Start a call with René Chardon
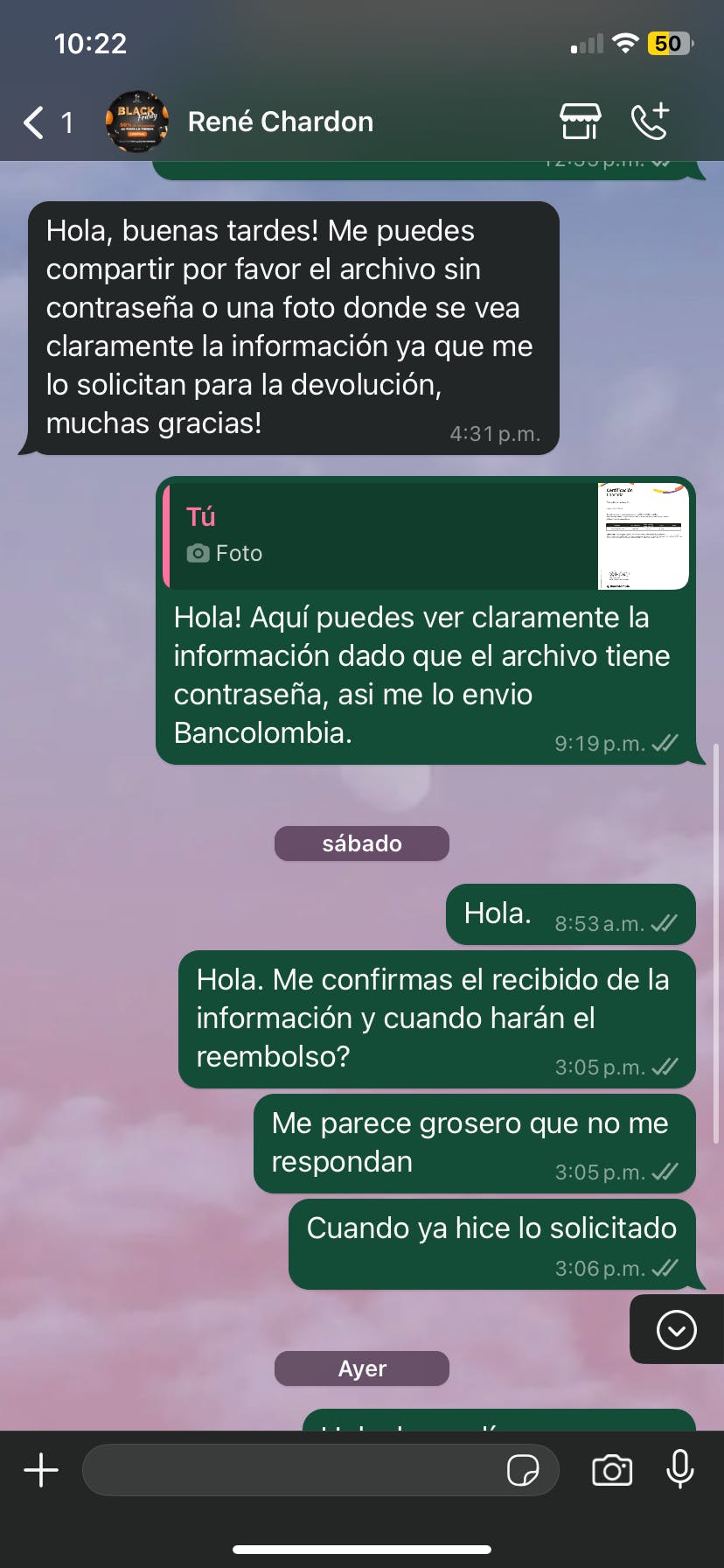 click(650, 122)
